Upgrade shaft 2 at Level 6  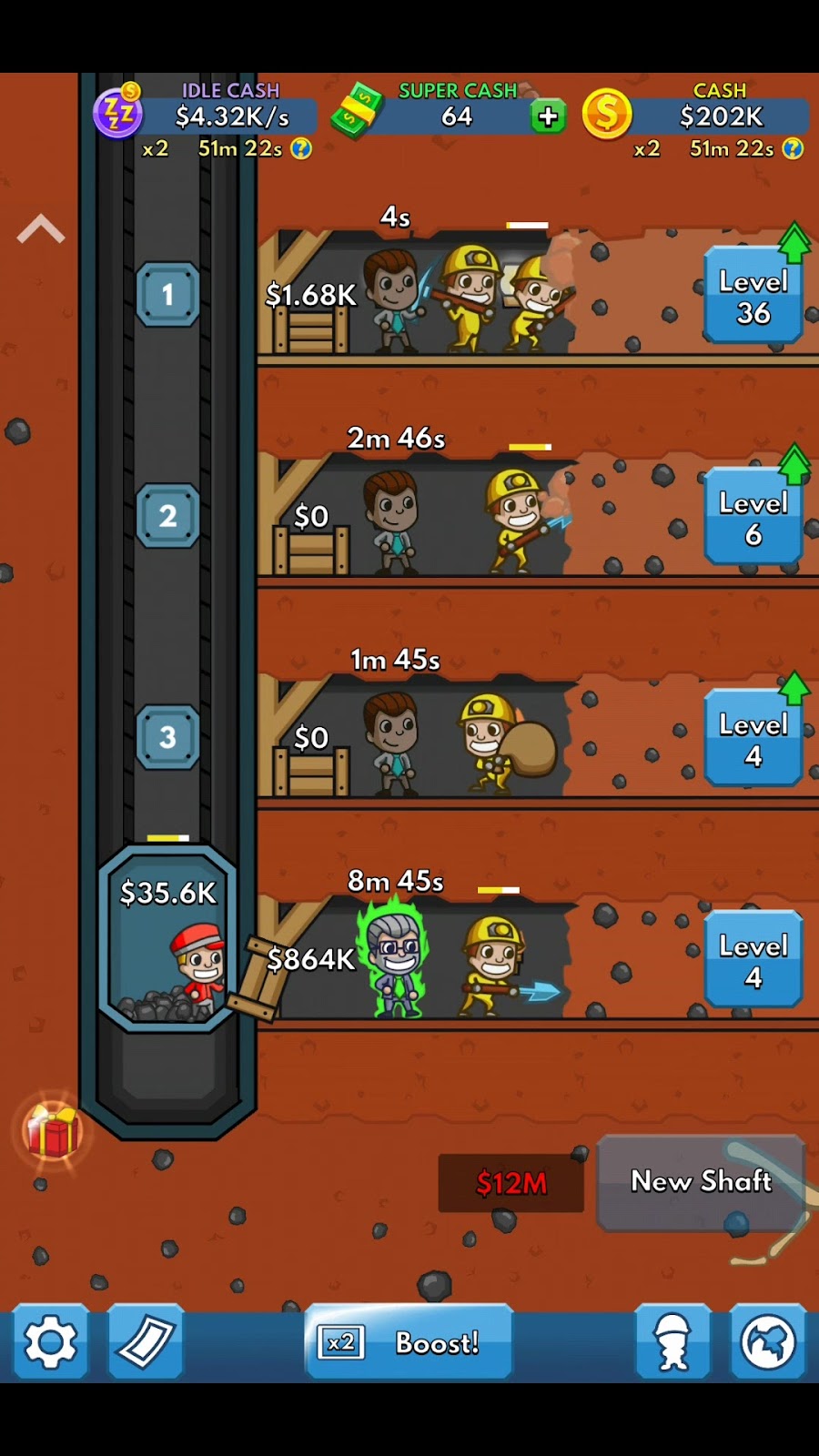click(753, 517)
